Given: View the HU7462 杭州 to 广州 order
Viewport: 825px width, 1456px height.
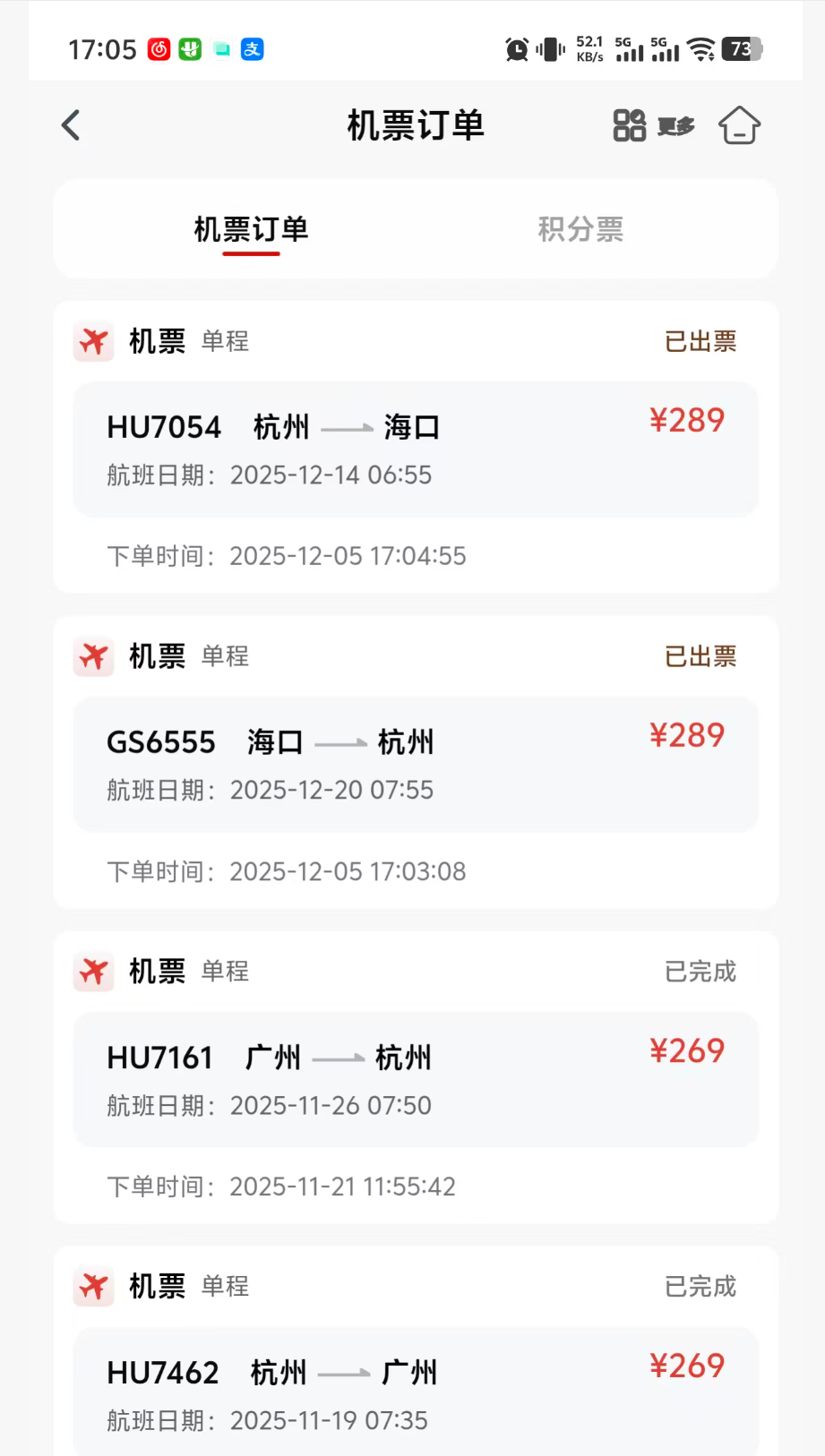Looking at the screenshot, I should [x=416, y=1392].
